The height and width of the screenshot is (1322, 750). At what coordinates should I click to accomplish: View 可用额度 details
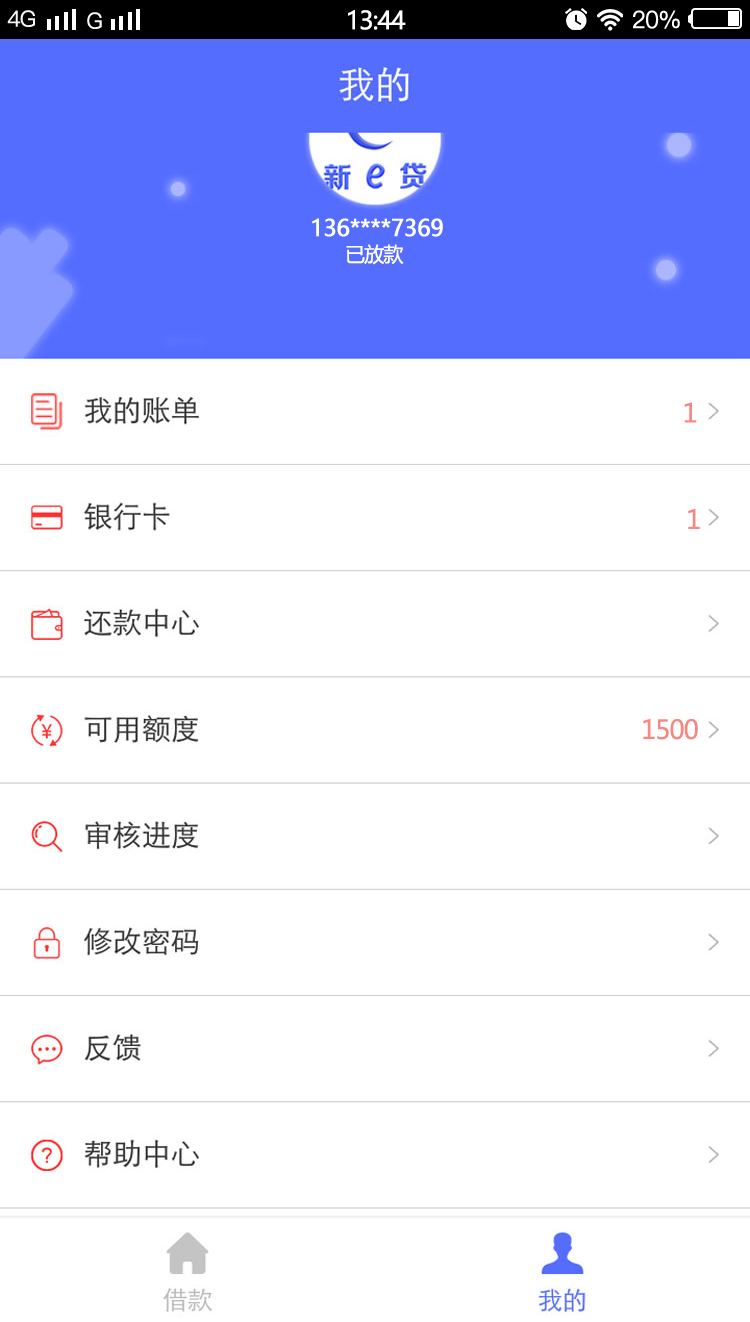point(375,730)
